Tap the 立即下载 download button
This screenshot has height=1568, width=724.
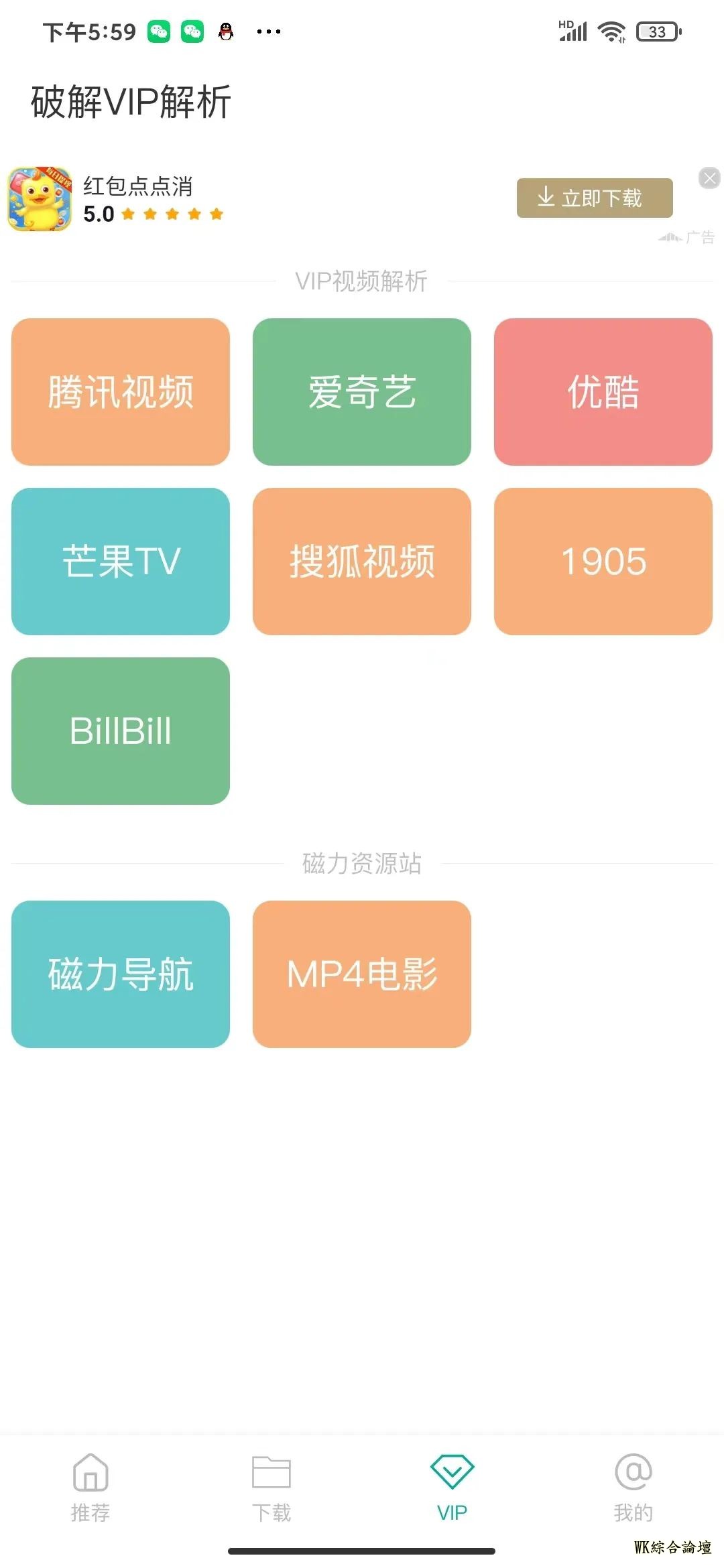tap(594, 198)
